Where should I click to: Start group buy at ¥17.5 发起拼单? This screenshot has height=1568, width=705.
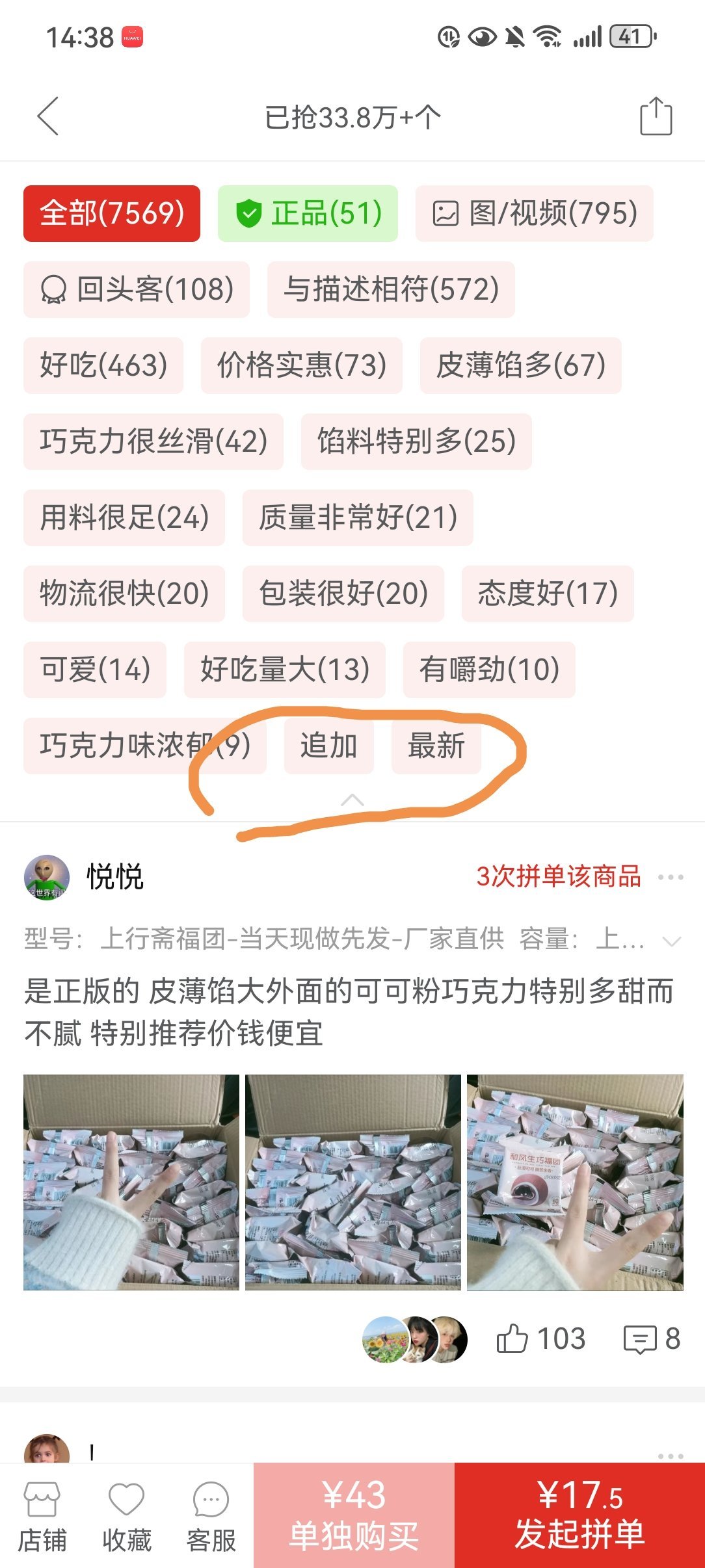[x=579, y=1515]
